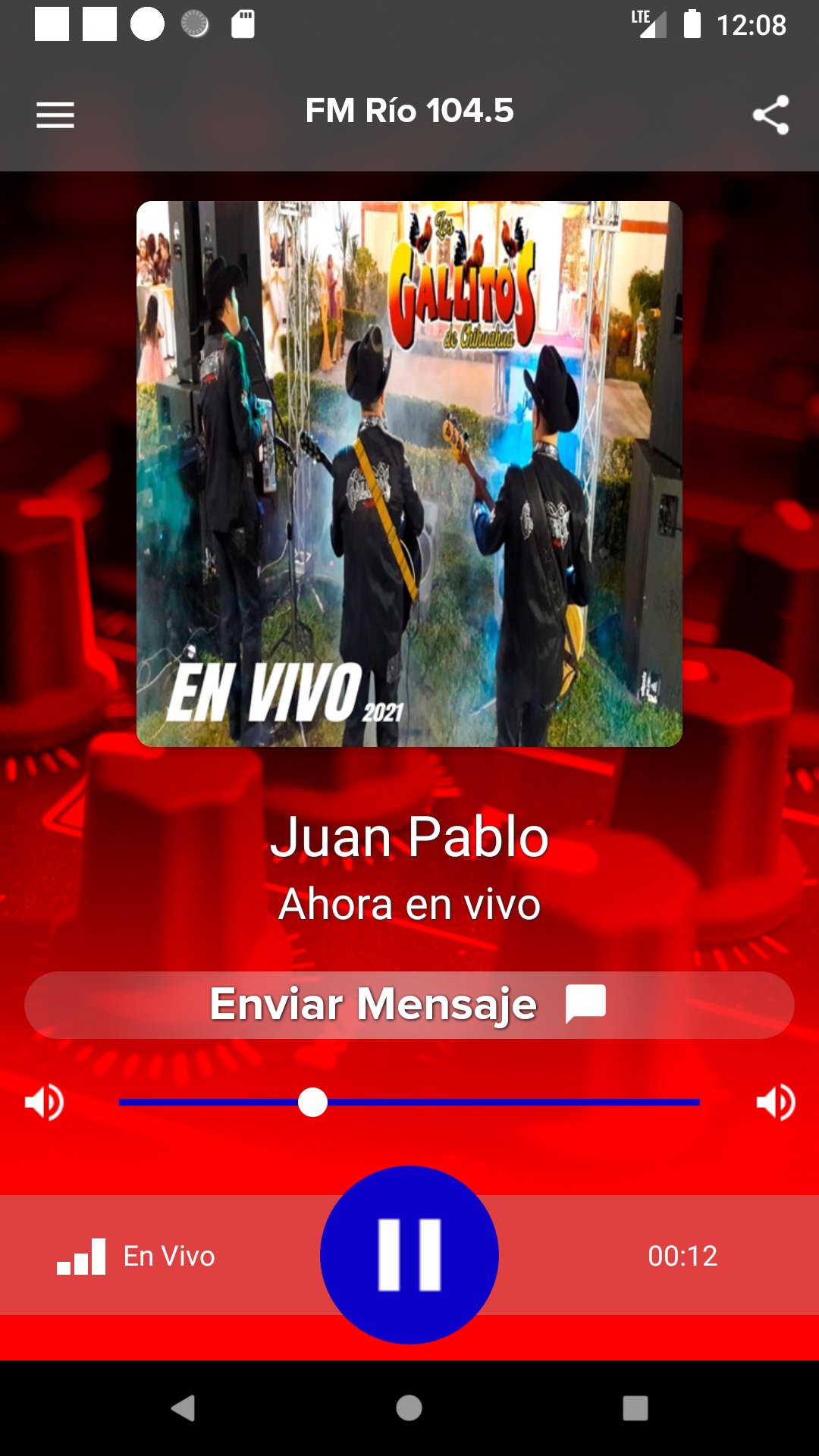
Task: Pause the live radio stream
Action: (409, 1255)
